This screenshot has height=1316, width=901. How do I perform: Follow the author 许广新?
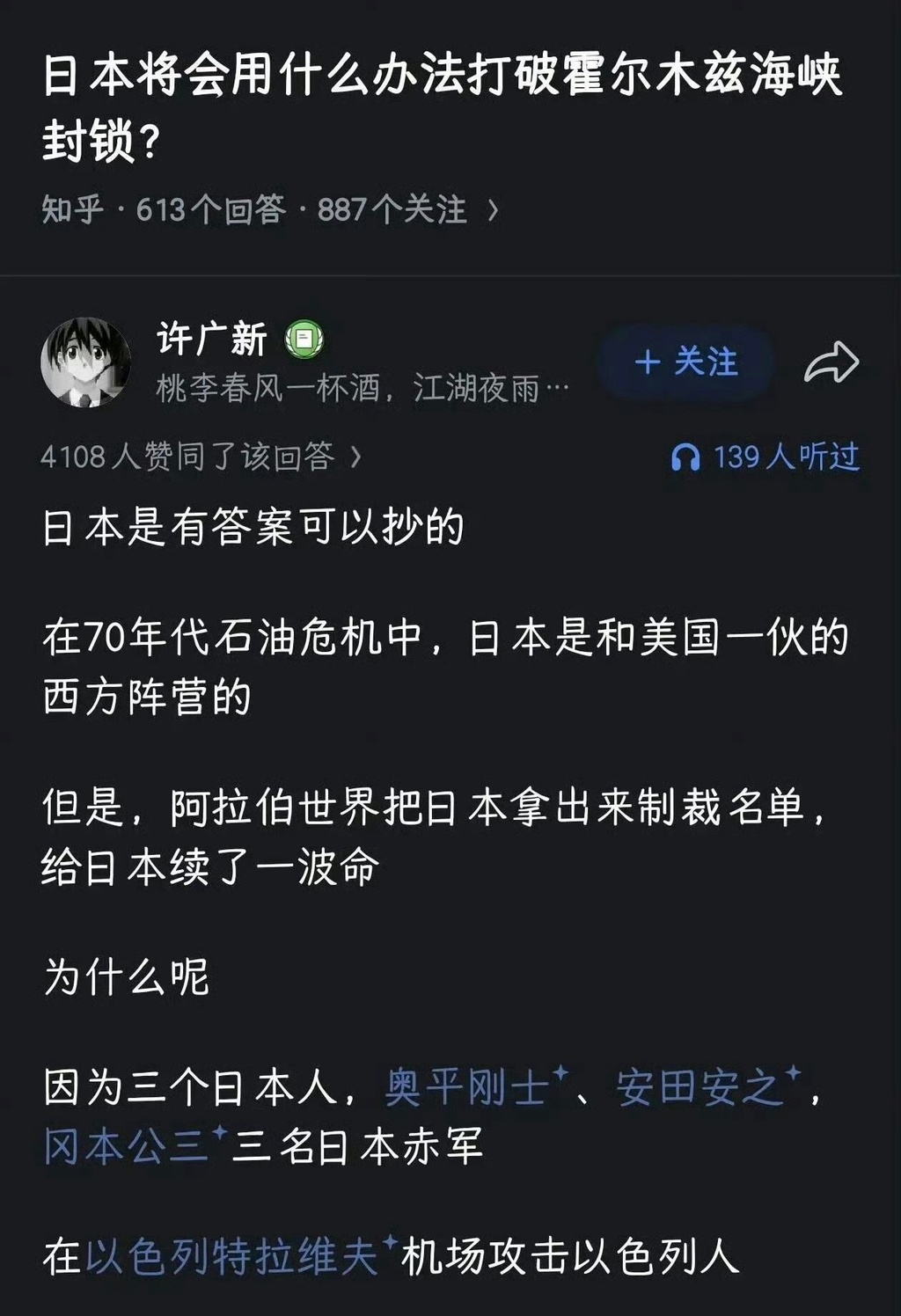[x=685, y=362]
